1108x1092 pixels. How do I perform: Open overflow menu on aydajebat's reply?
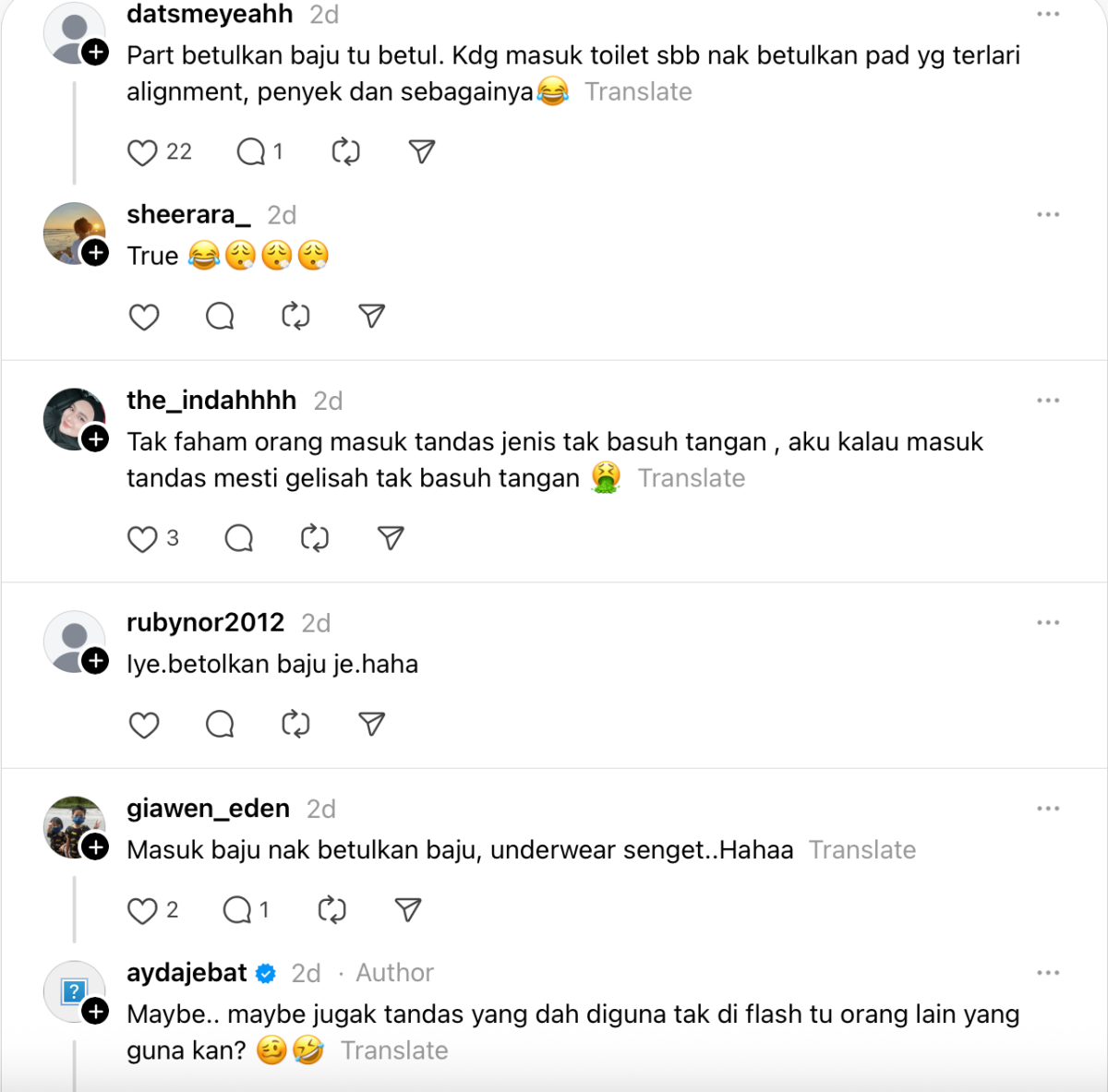(x=1048, y=973)
